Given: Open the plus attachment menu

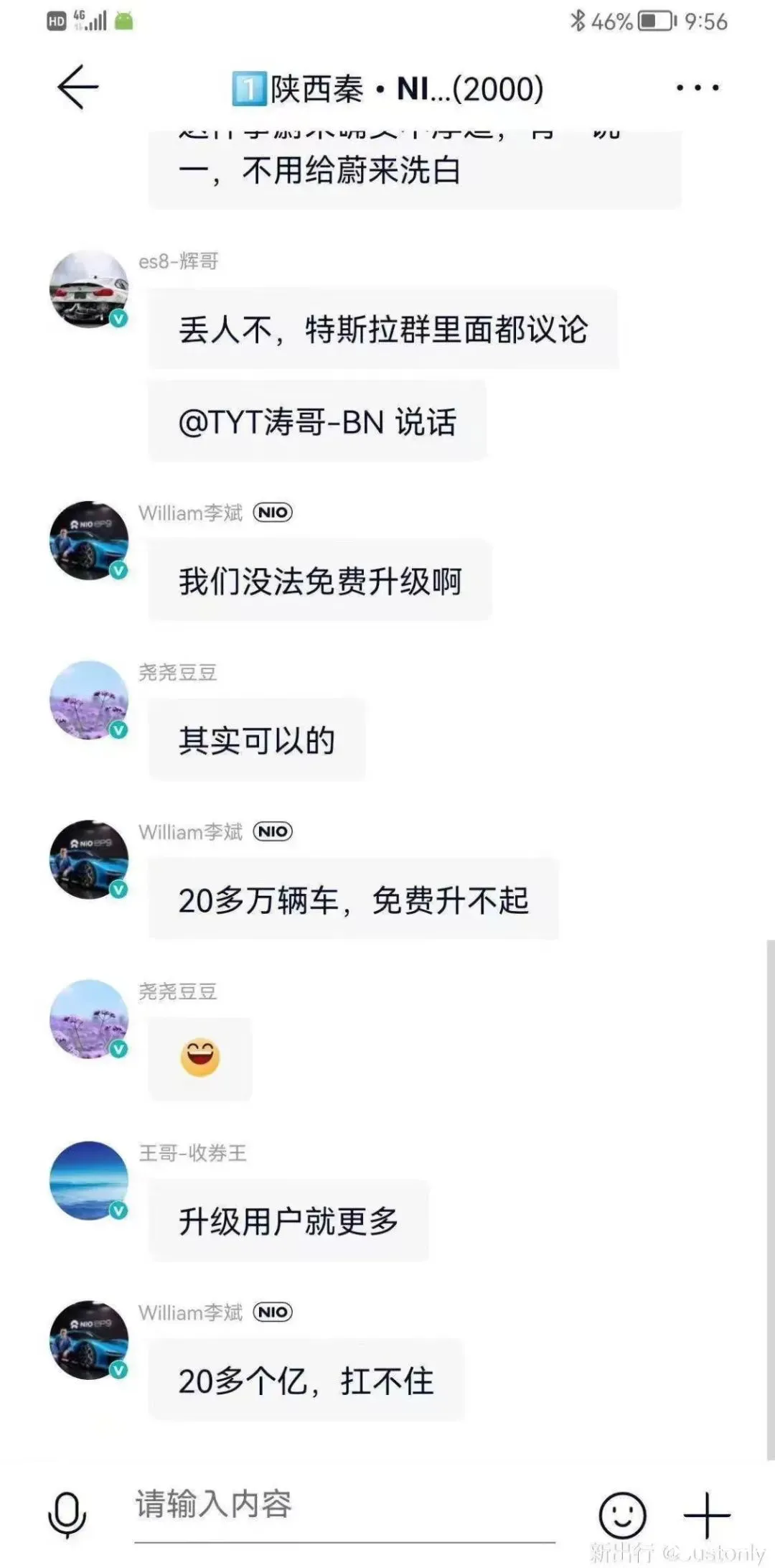Looking at the screenshot, I should [707, 1515].
